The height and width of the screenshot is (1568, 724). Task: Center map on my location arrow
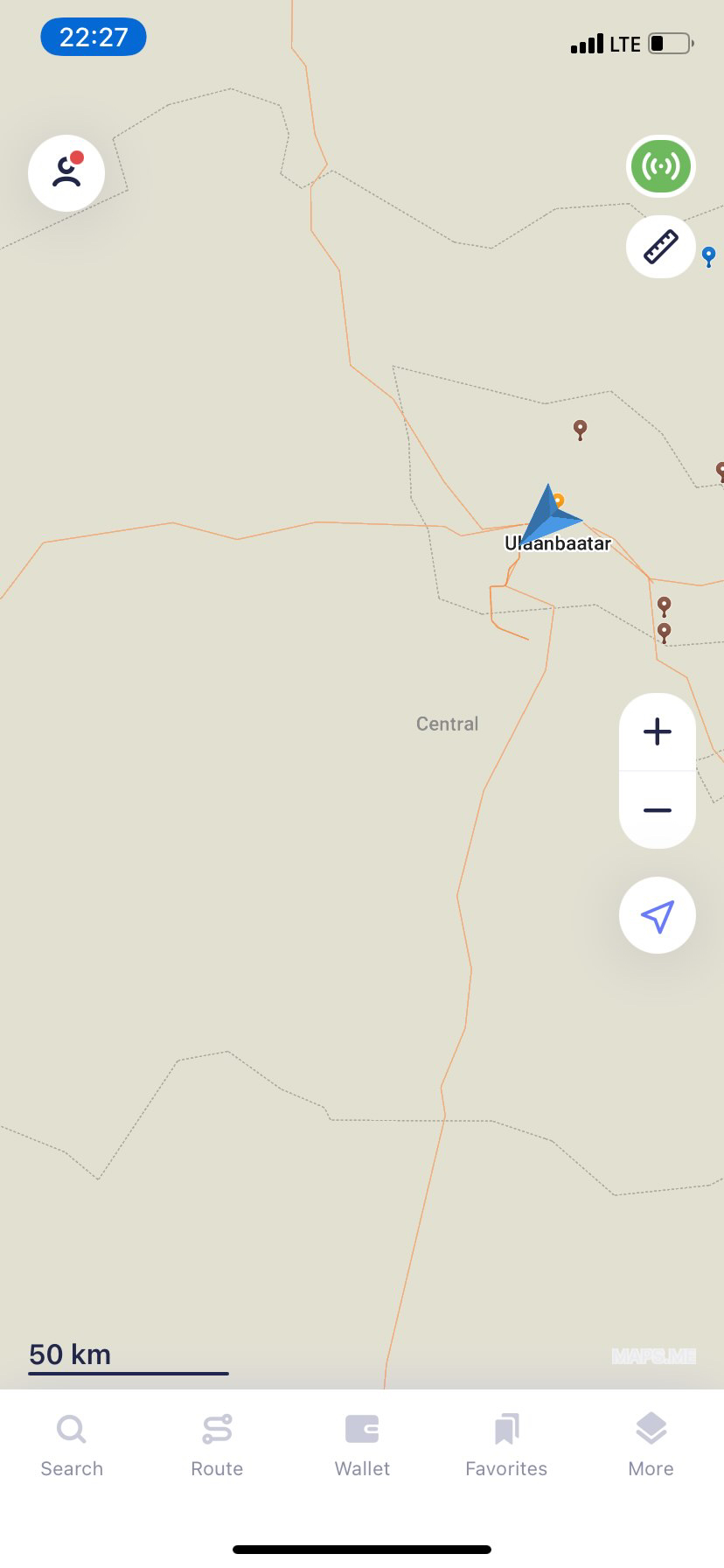(x=658, y=916)
